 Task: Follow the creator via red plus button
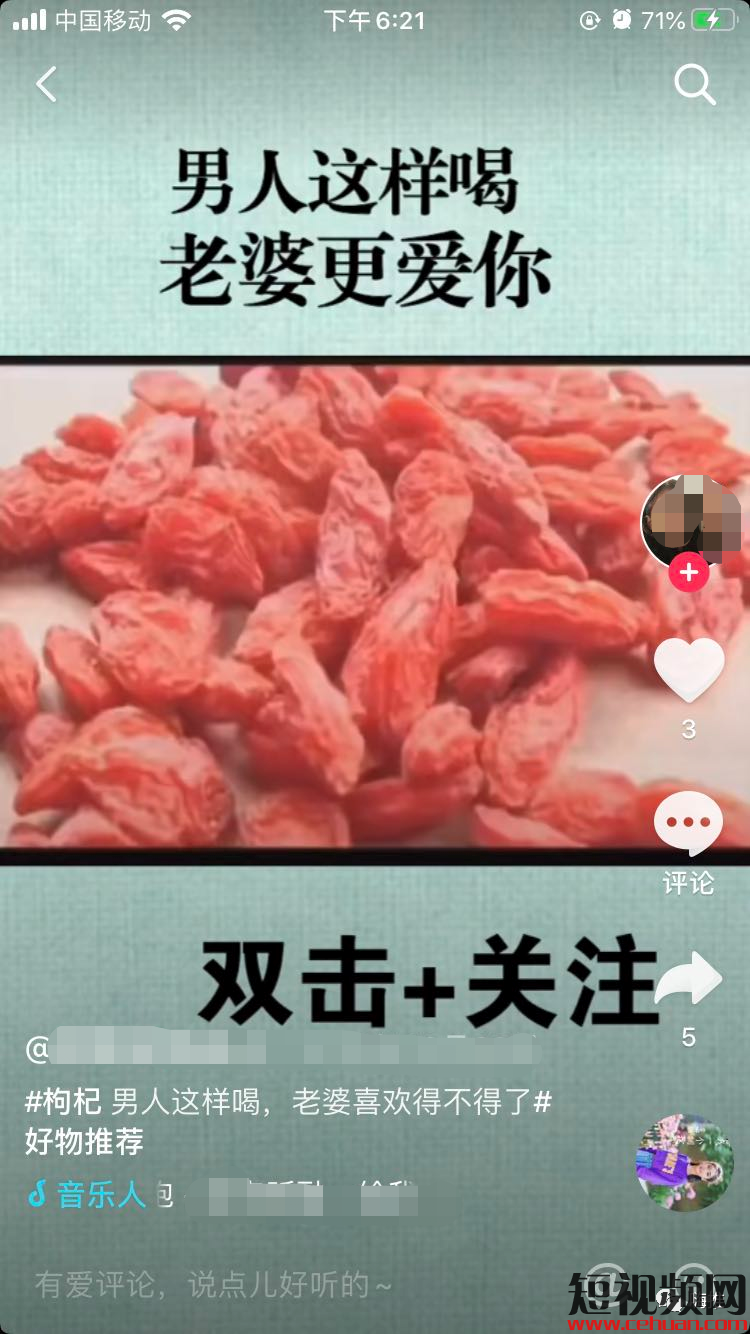pos(688,573)
